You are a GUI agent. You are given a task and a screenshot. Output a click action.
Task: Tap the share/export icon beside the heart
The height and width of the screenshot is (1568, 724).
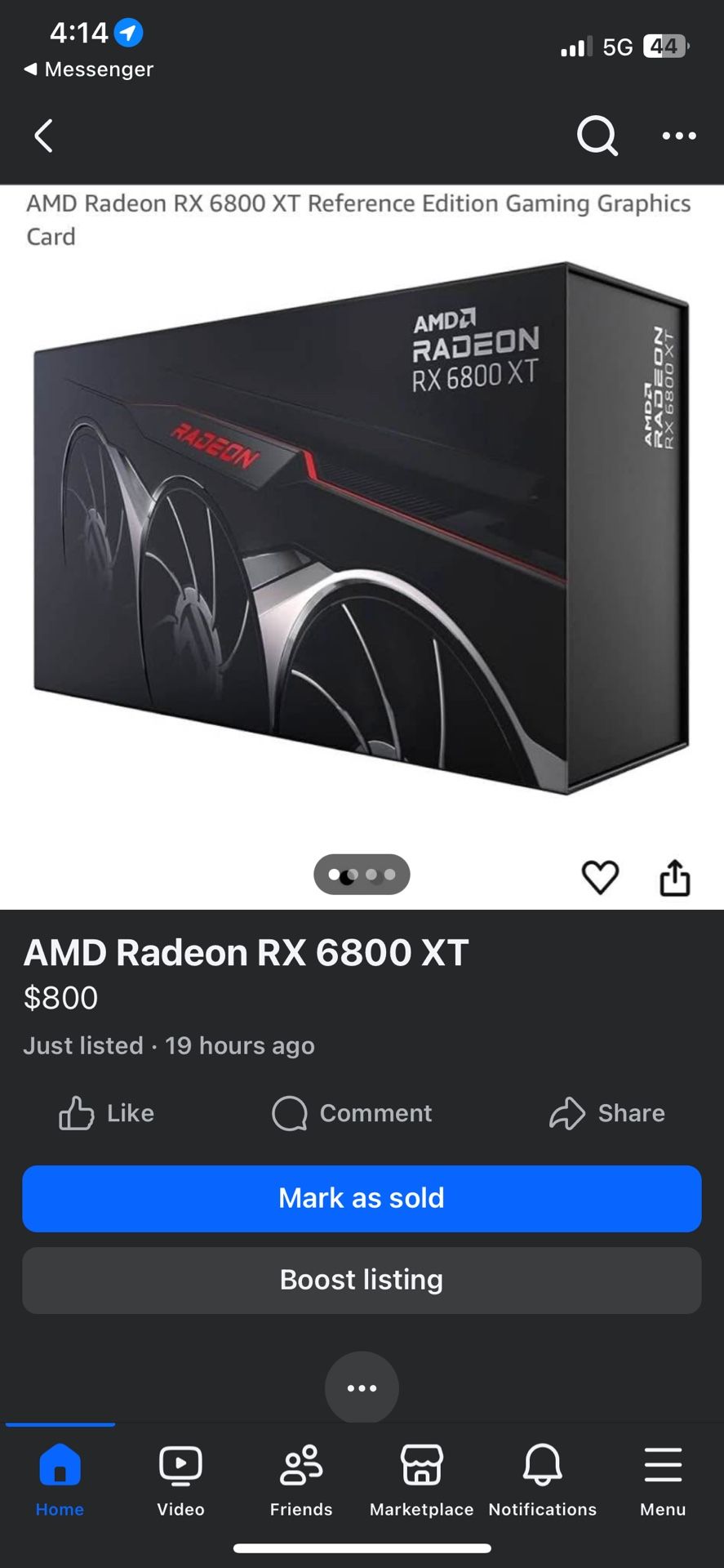click(x=674, y=875)
